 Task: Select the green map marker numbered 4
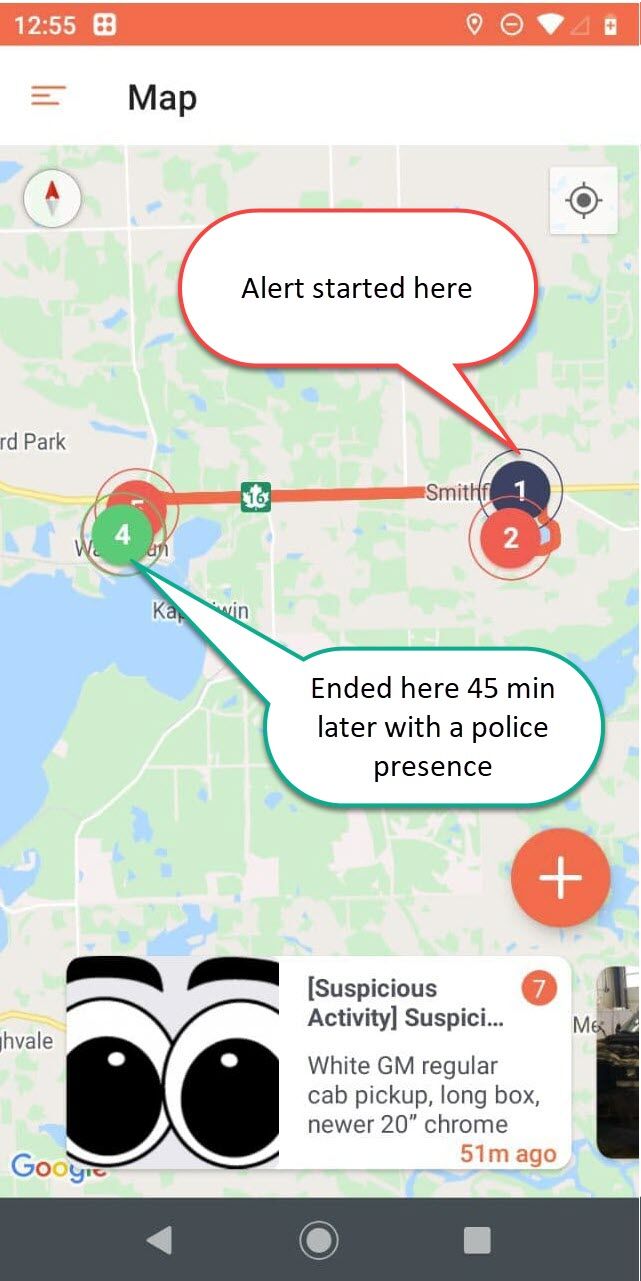[122, 535]
